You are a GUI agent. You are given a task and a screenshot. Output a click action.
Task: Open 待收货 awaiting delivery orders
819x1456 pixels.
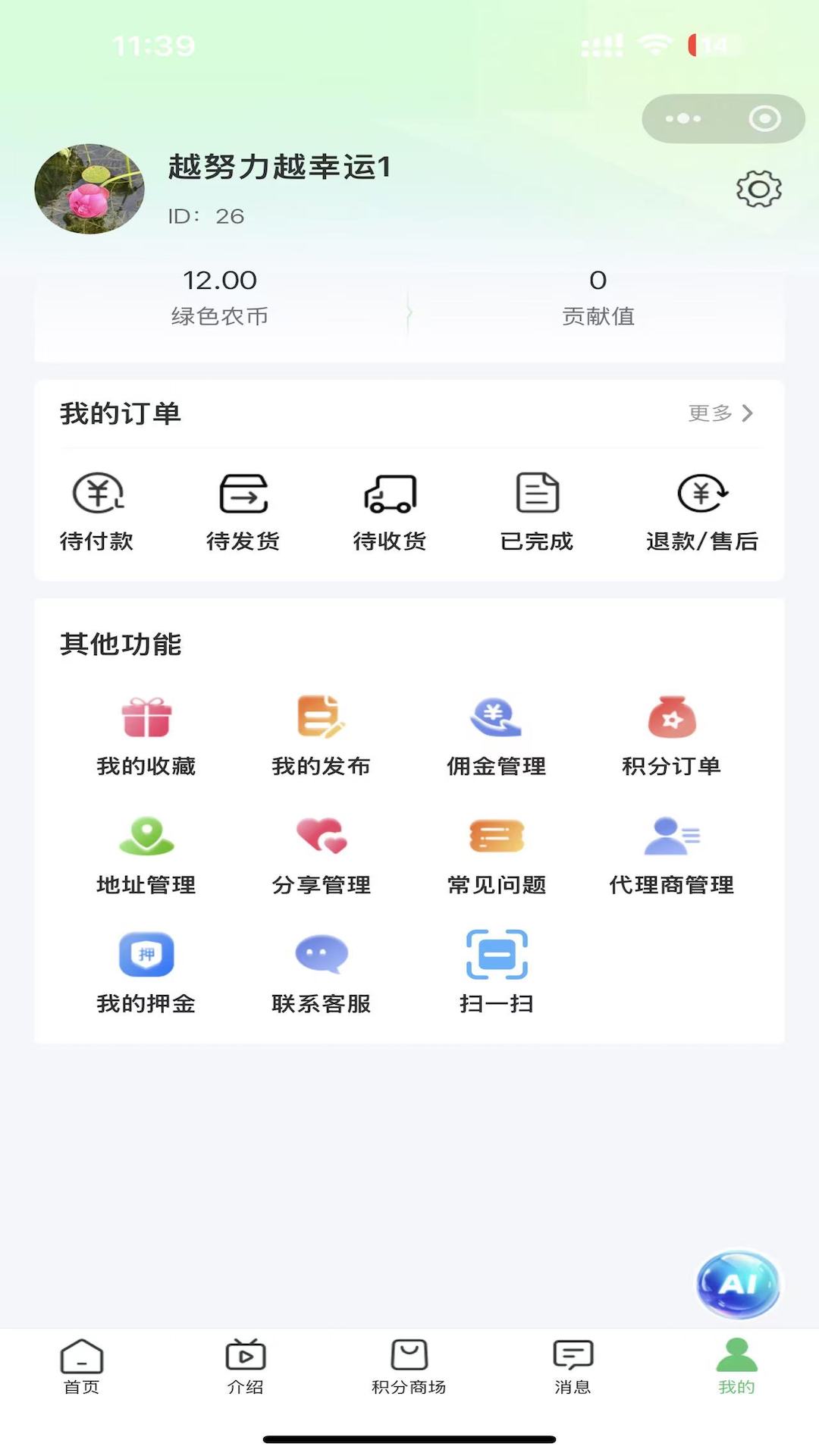click(x=391, y=508)
